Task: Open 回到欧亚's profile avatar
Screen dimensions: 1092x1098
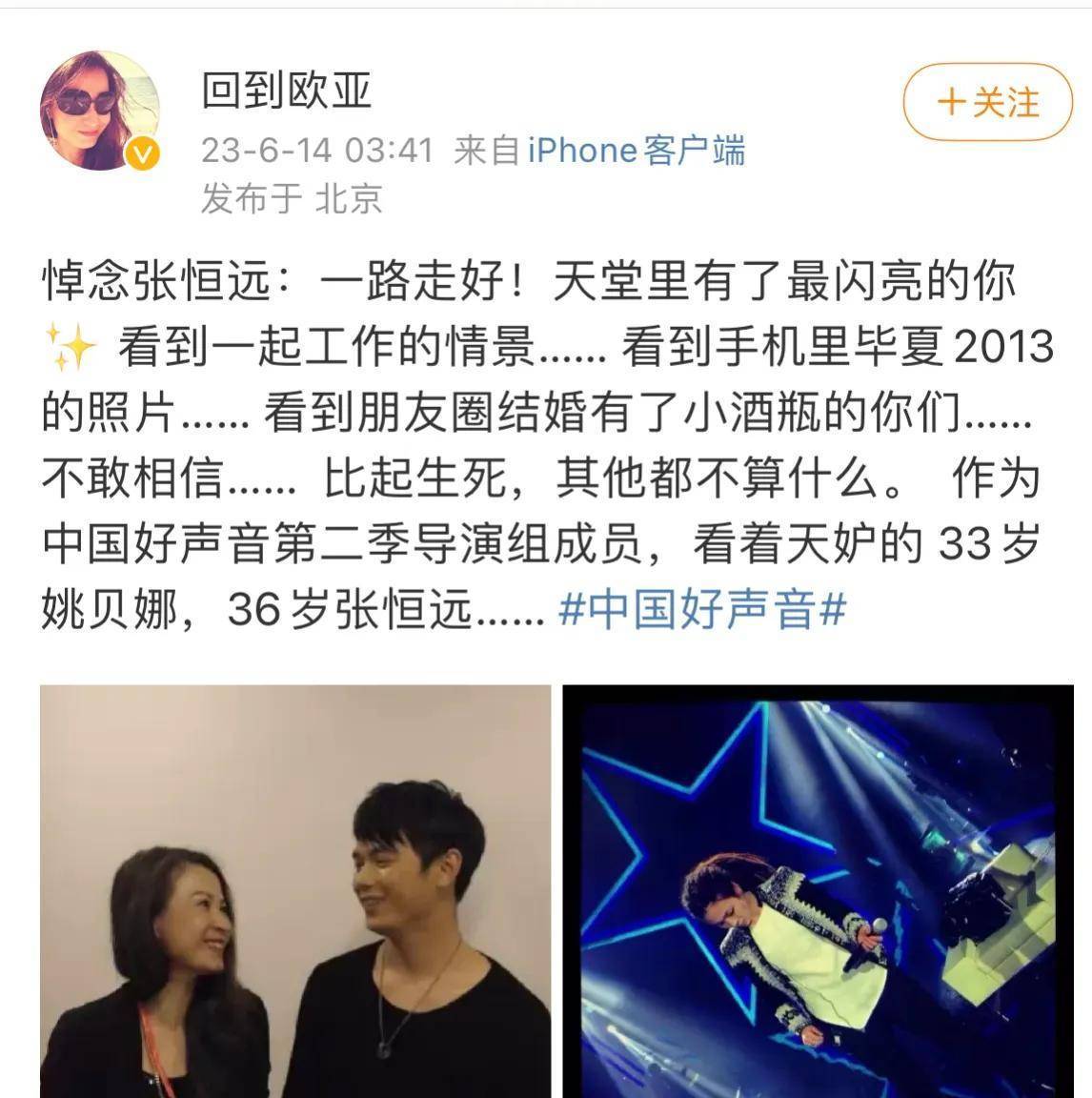Action: (x=99, y=112)
